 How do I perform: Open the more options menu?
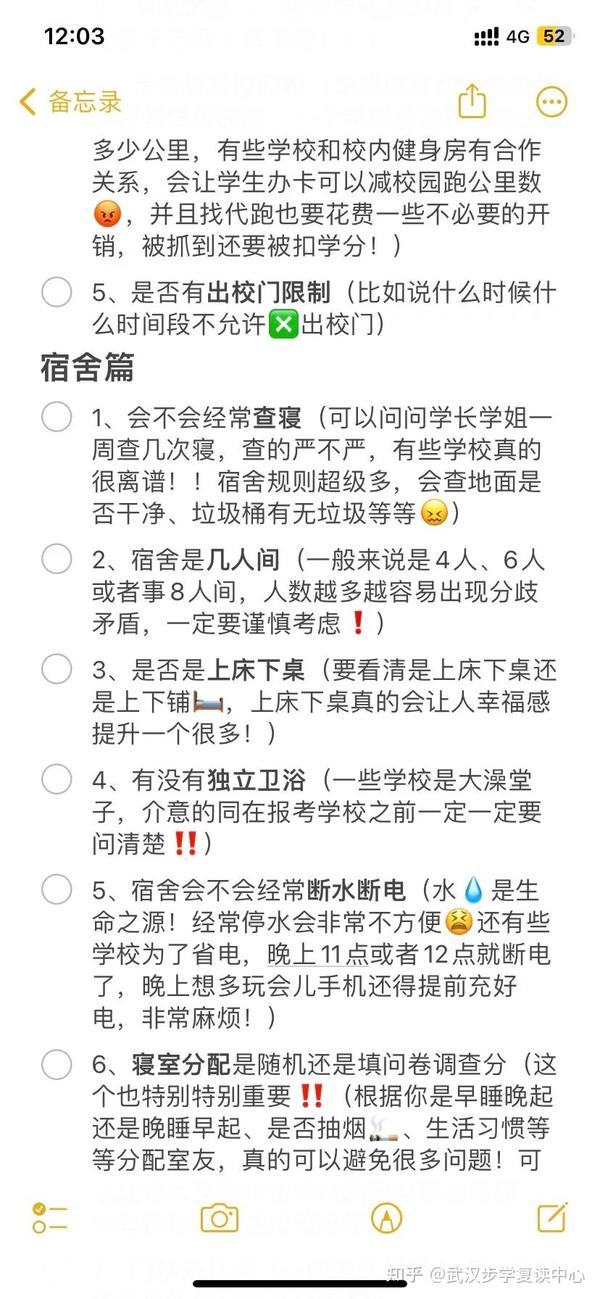pyautogui.click(x=552, y=101)
